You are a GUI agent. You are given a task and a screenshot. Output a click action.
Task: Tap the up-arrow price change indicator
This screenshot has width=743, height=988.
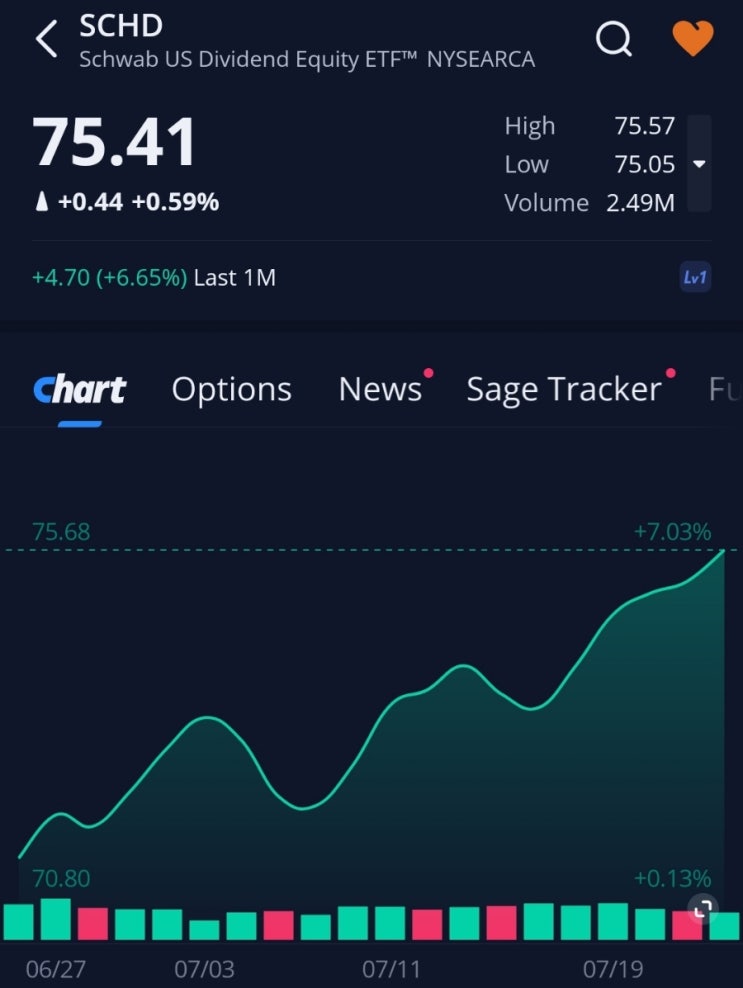pos(40,200)
